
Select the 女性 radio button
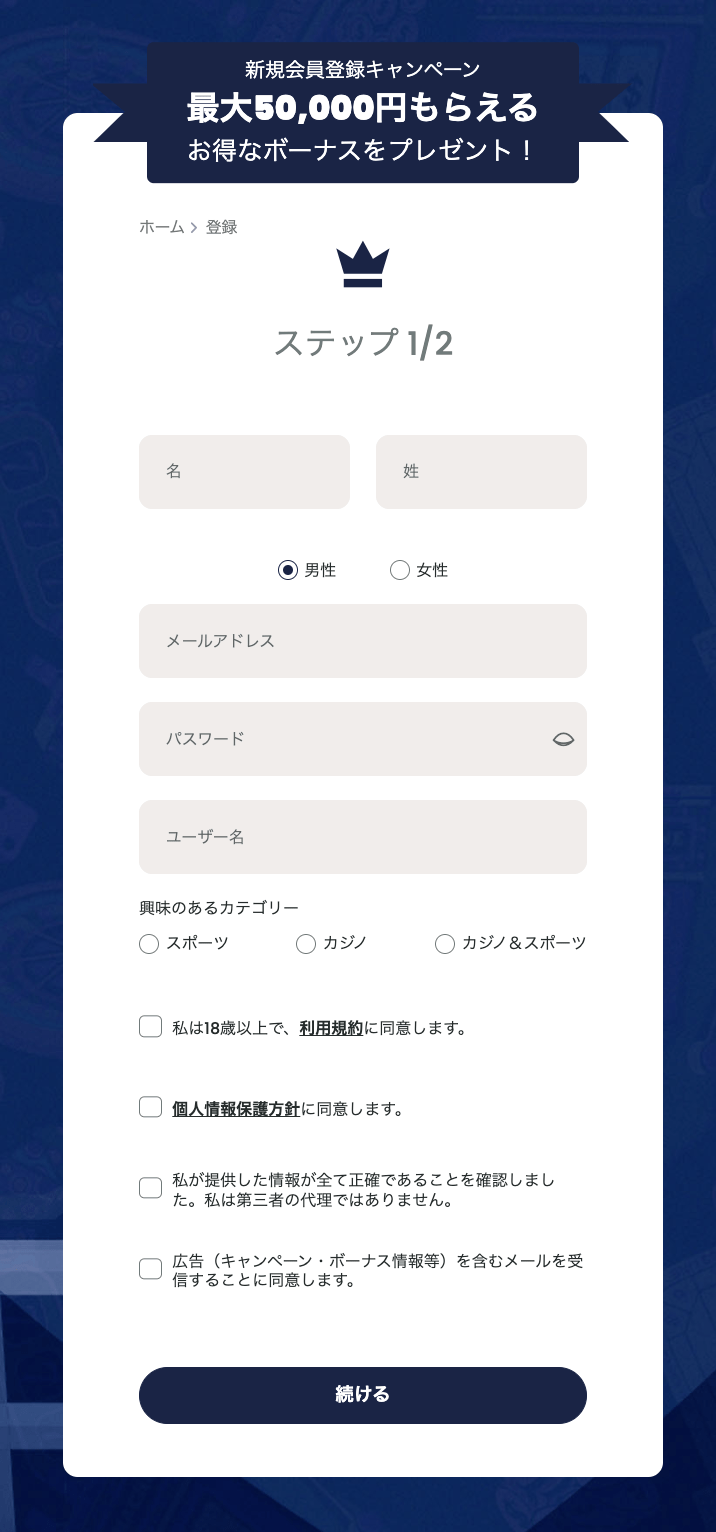[x=400, y=570]
